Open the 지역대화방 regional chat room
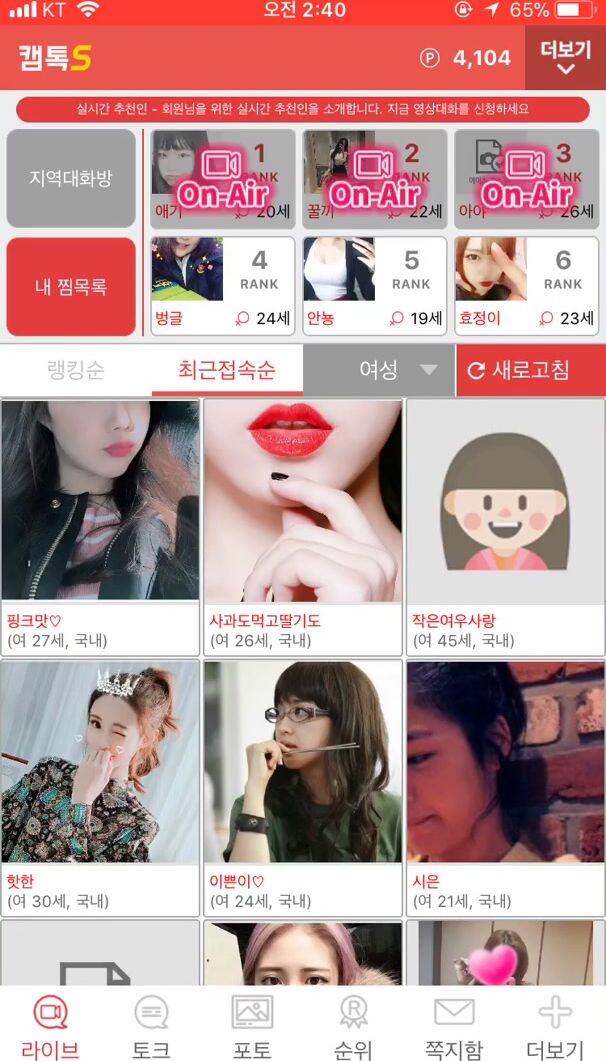Image resolution: width=606 pixels, height=1061 pixels. [x=71, y=179]
